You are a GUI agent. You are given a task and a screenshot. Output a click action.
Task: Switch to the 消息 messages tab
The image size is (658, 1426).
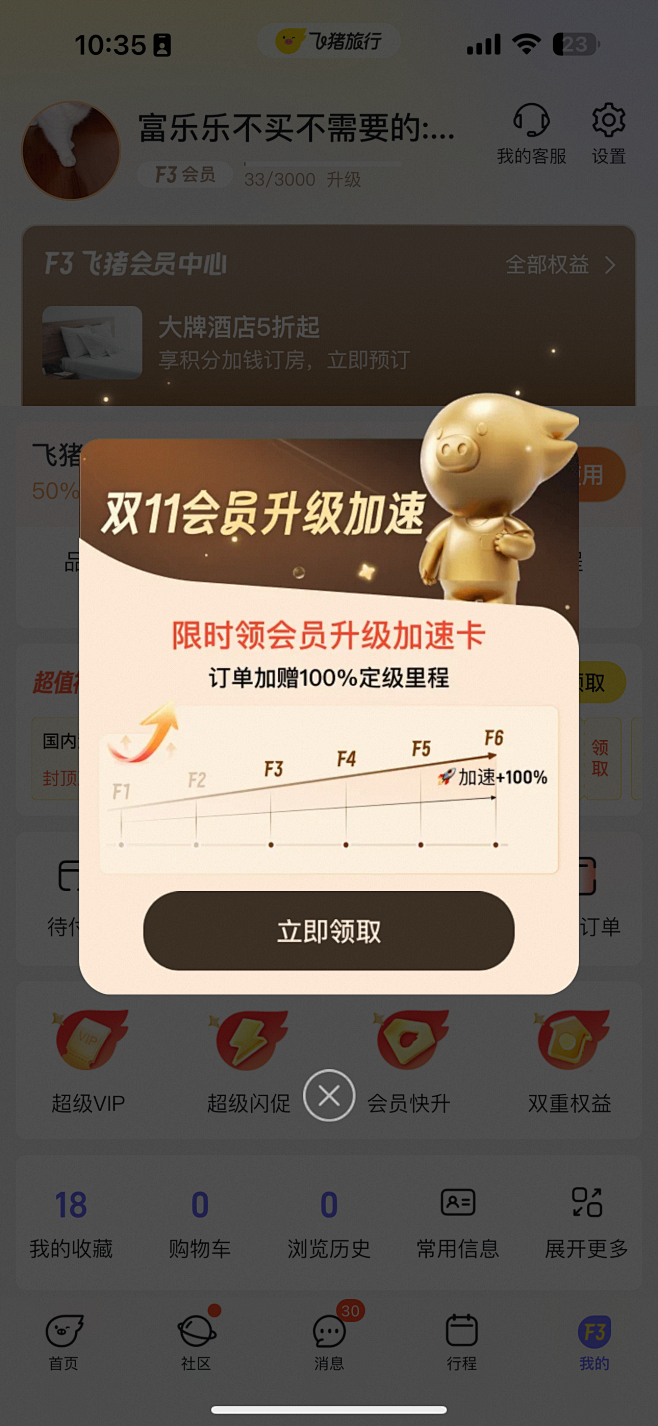coord(329,1343)
